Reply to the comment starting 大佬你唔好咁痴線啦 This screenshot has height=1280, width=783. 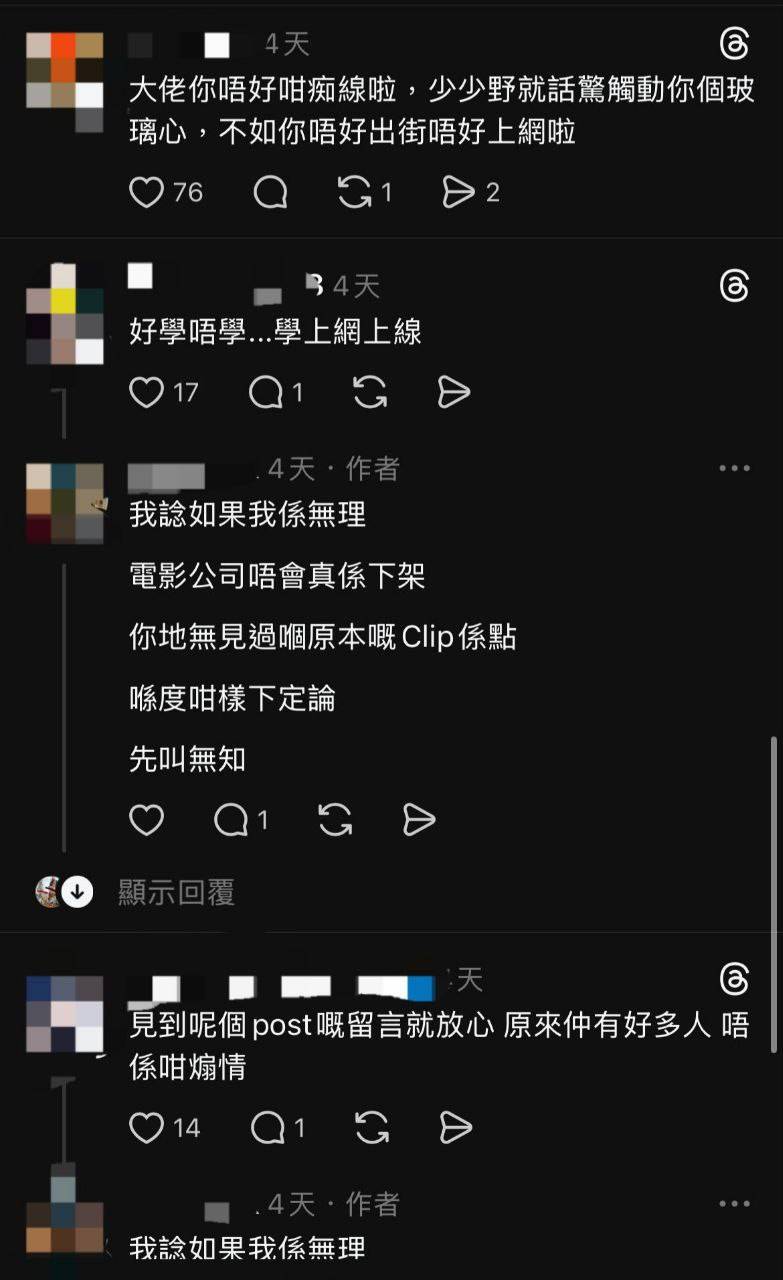click(x=270, y=192)
